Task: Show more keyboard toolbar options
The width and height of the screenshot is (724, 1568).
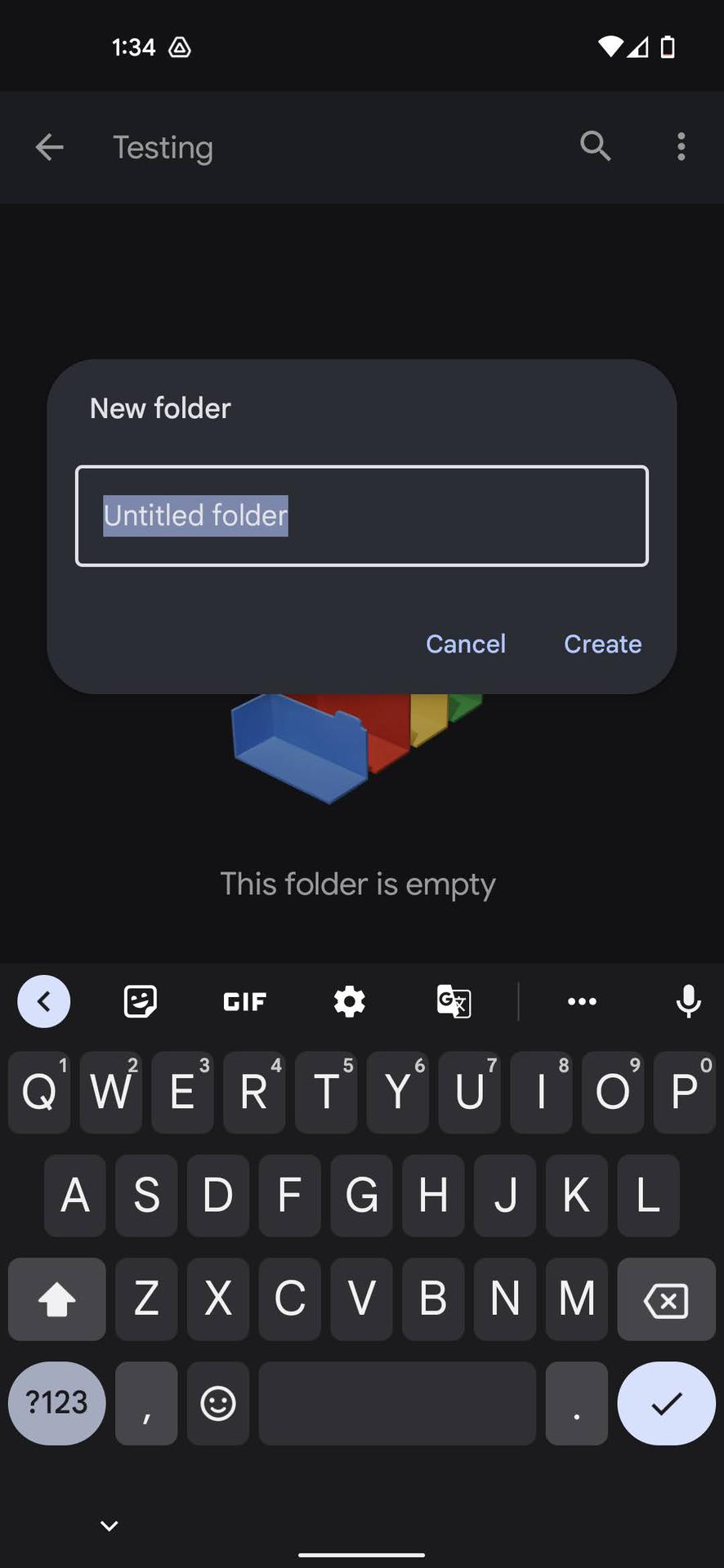Action: [582, 1001]
